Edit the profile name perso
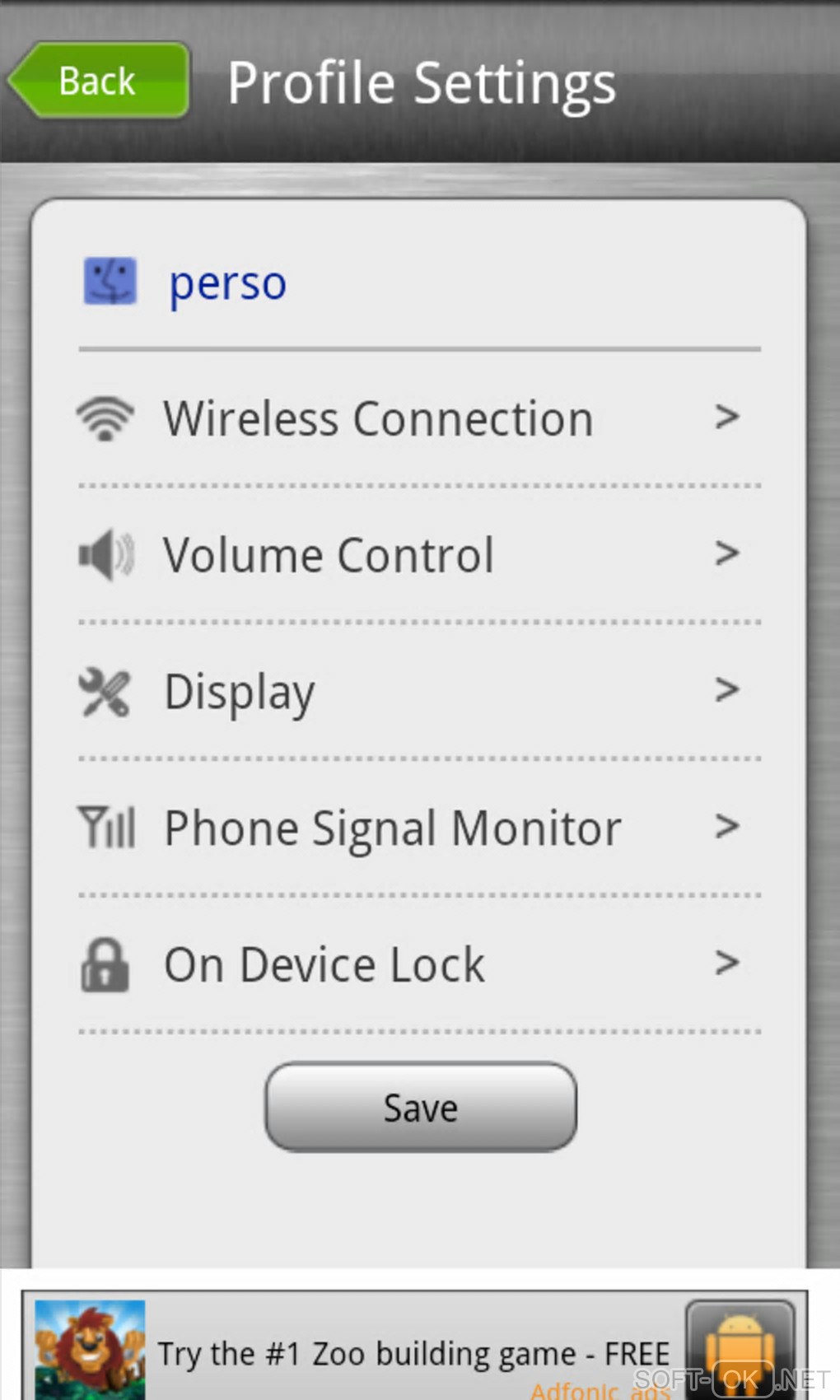840x1400 pixels. pyautogui.click(x=228, y=282)
